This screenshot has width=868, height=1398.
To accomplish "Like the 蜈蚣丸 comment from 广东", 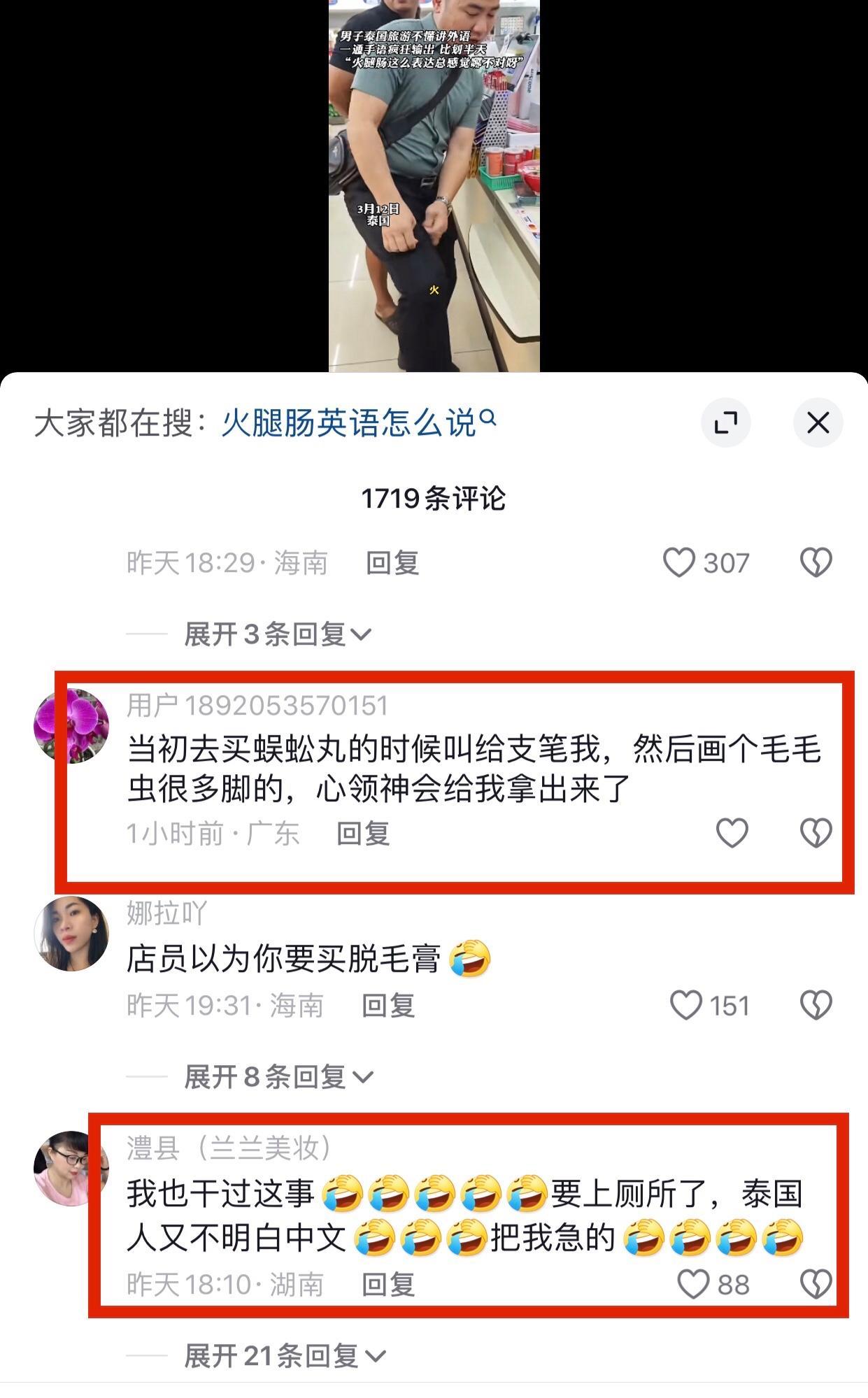I will [x=732, y=833].
